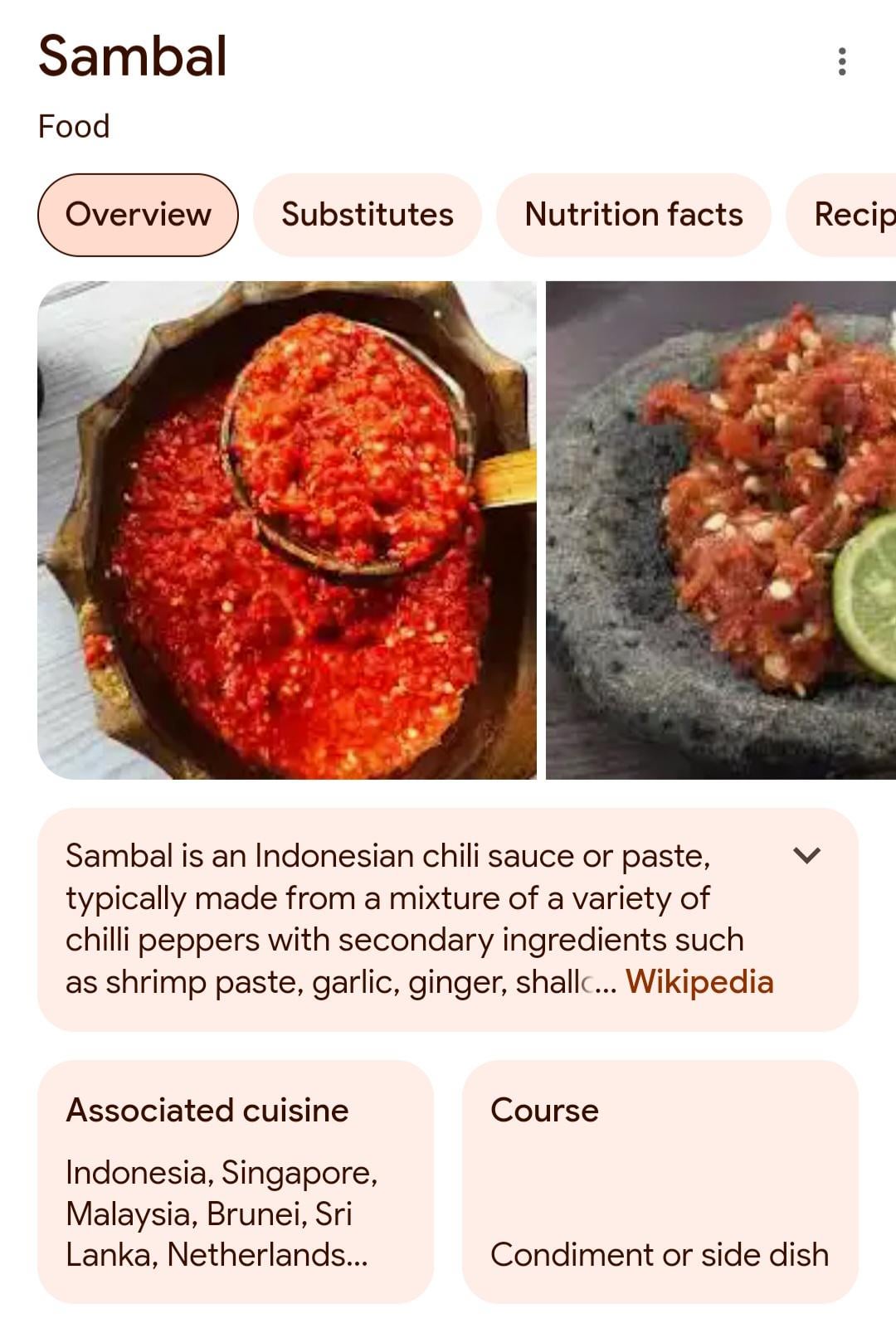Open the partially visible Recipes chip
896x1323 pixels.
coord(841,215)
